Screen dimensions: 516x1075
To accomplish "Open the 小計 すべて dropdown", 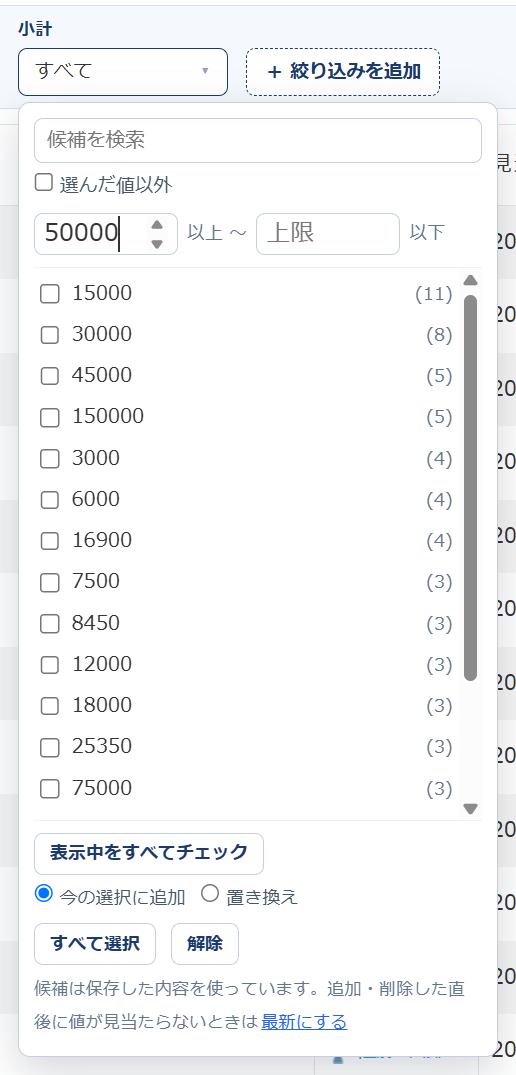I will [123, 71].
